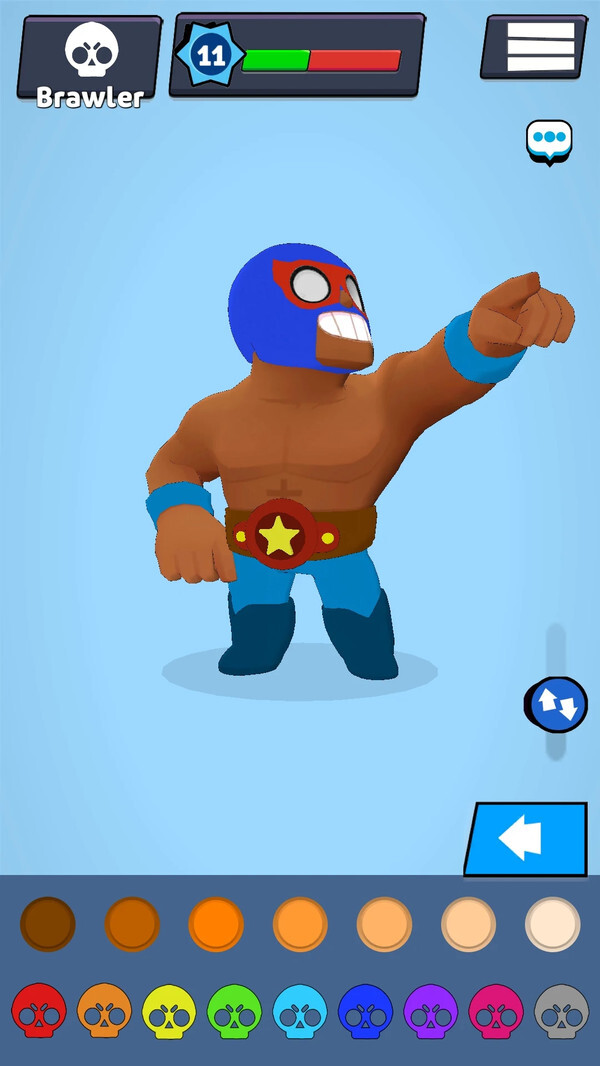Choose the light blue skull color
The width and height of the screenshot is (600, 1066).
pos(300,1011)
